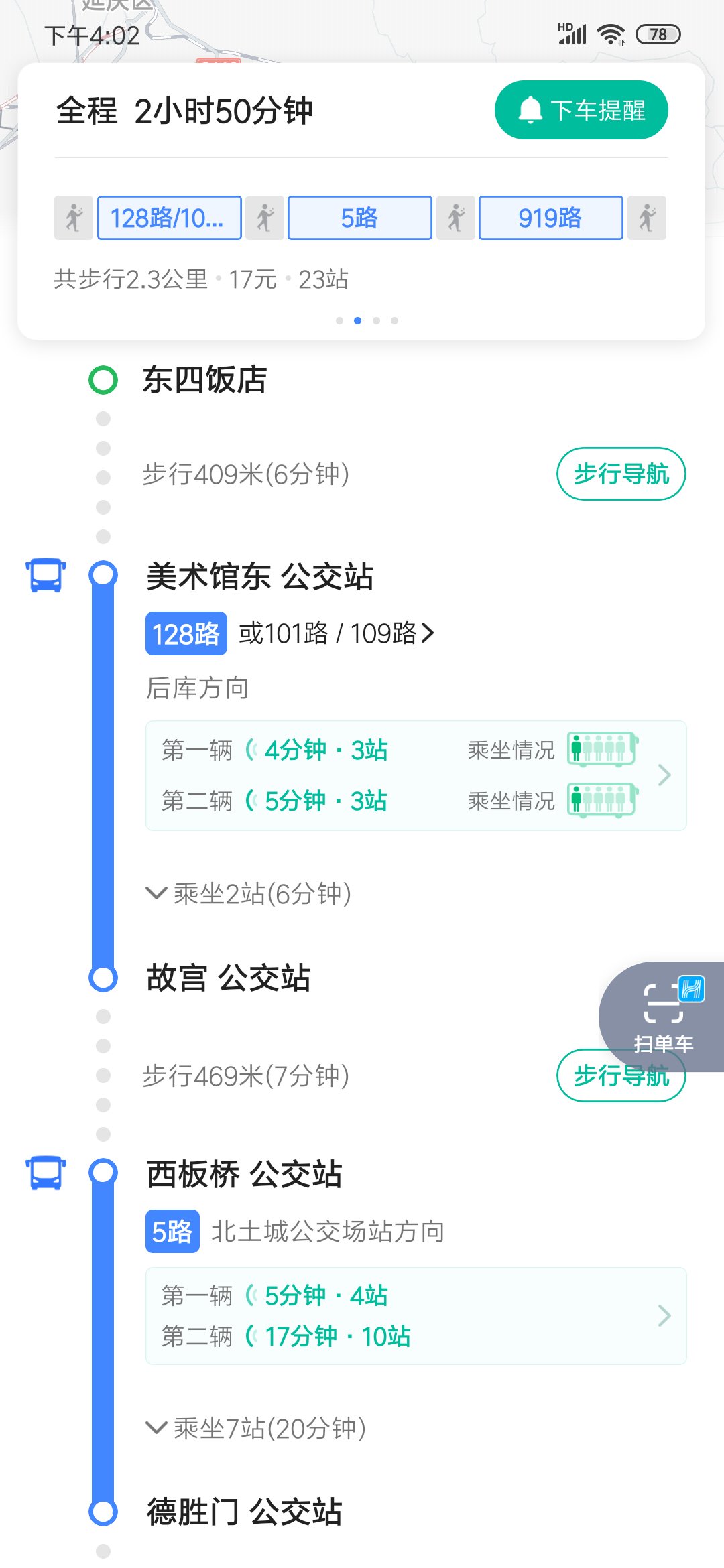Tap the route plan page indicator dots

367,320
